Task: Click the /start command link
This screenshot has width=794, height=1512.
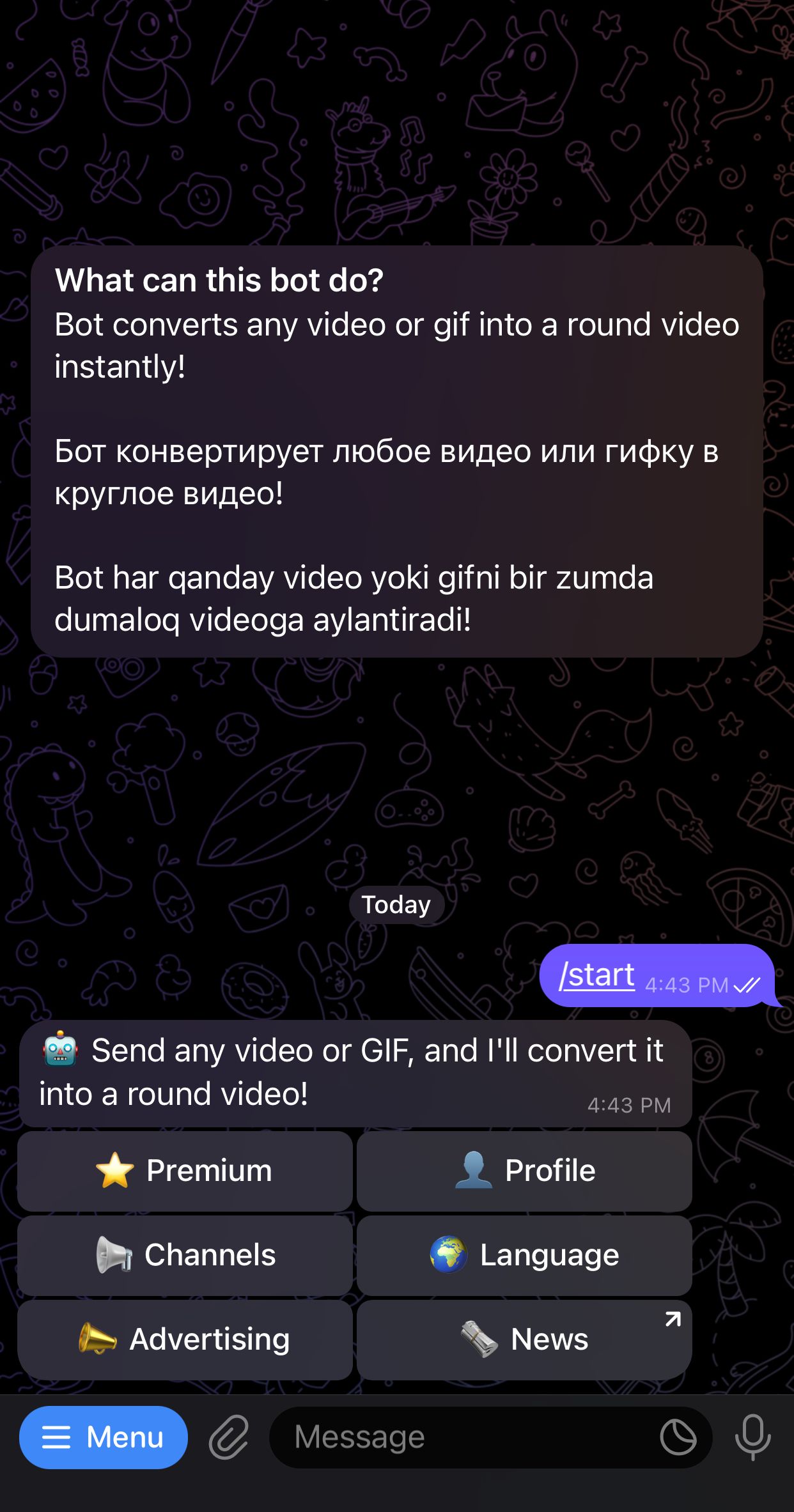Action: pos(596,974)
